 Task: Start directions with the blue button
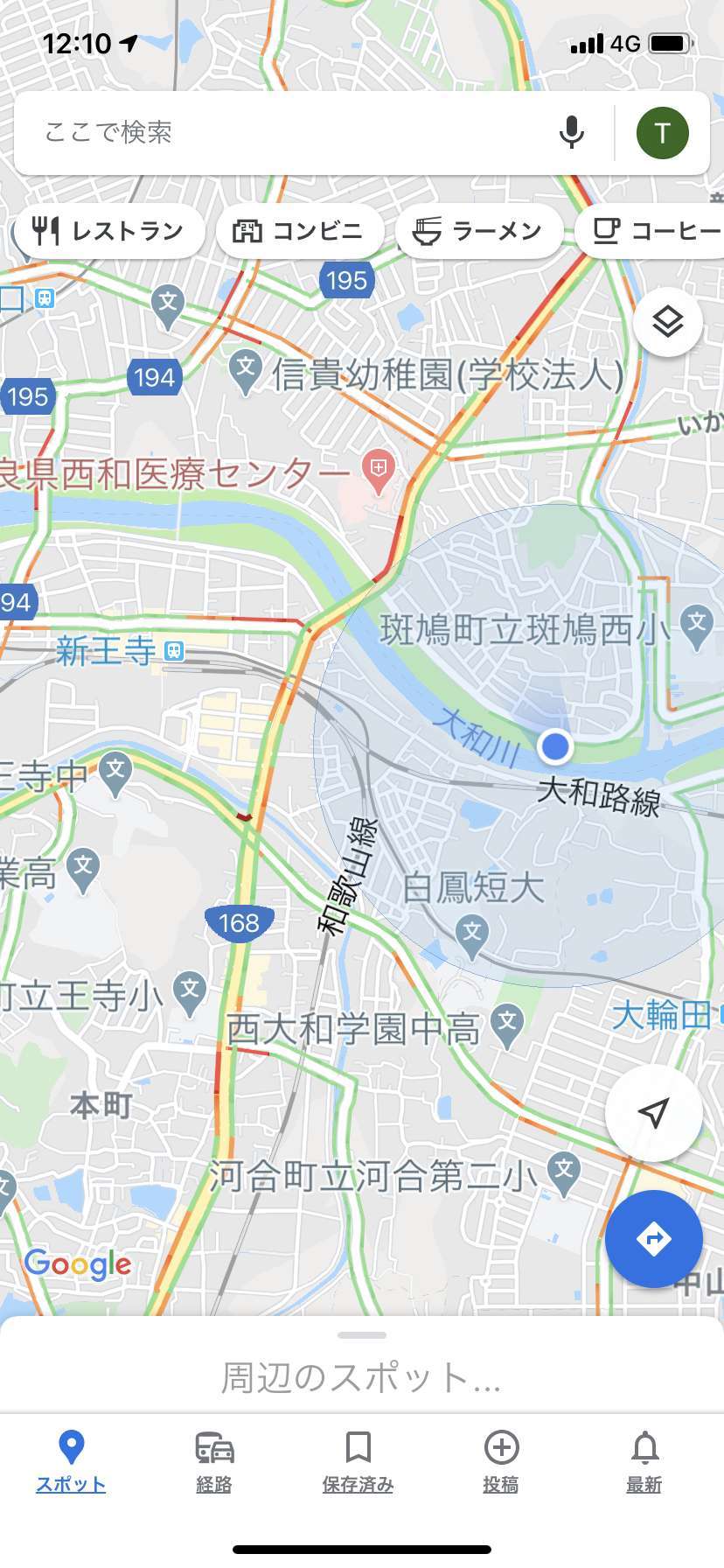[x=653, y=1238]
